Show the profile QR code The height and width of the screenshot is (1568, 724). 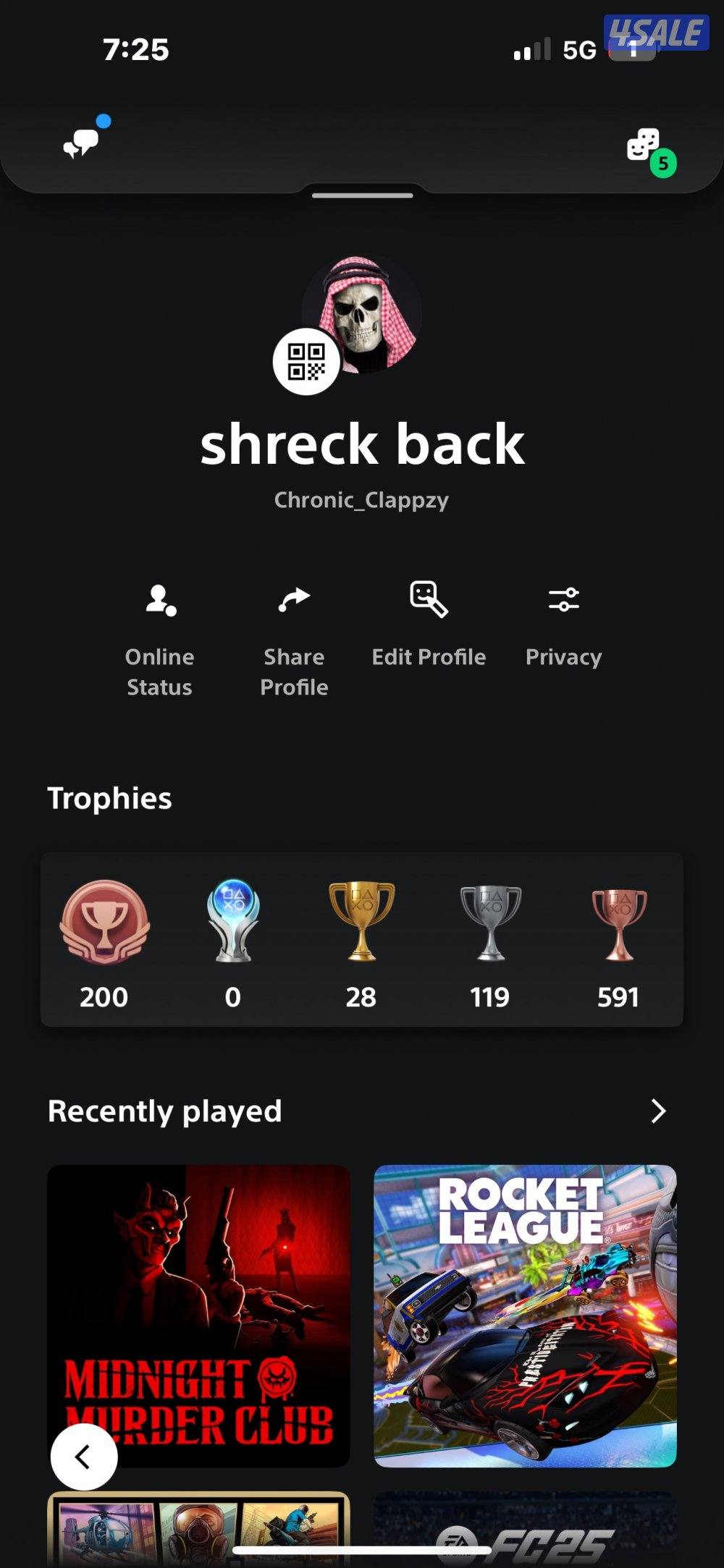(306, 362)
